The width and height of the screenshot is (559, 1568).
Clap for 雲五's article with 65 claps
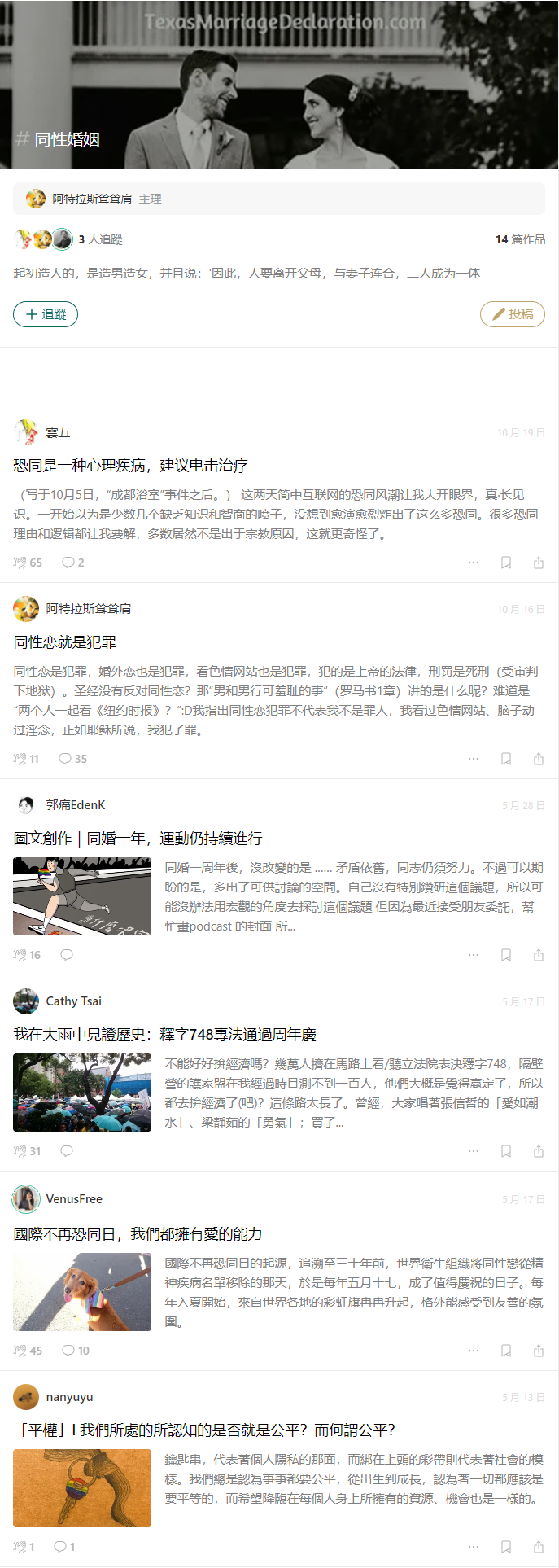click(x=28, y=563)
